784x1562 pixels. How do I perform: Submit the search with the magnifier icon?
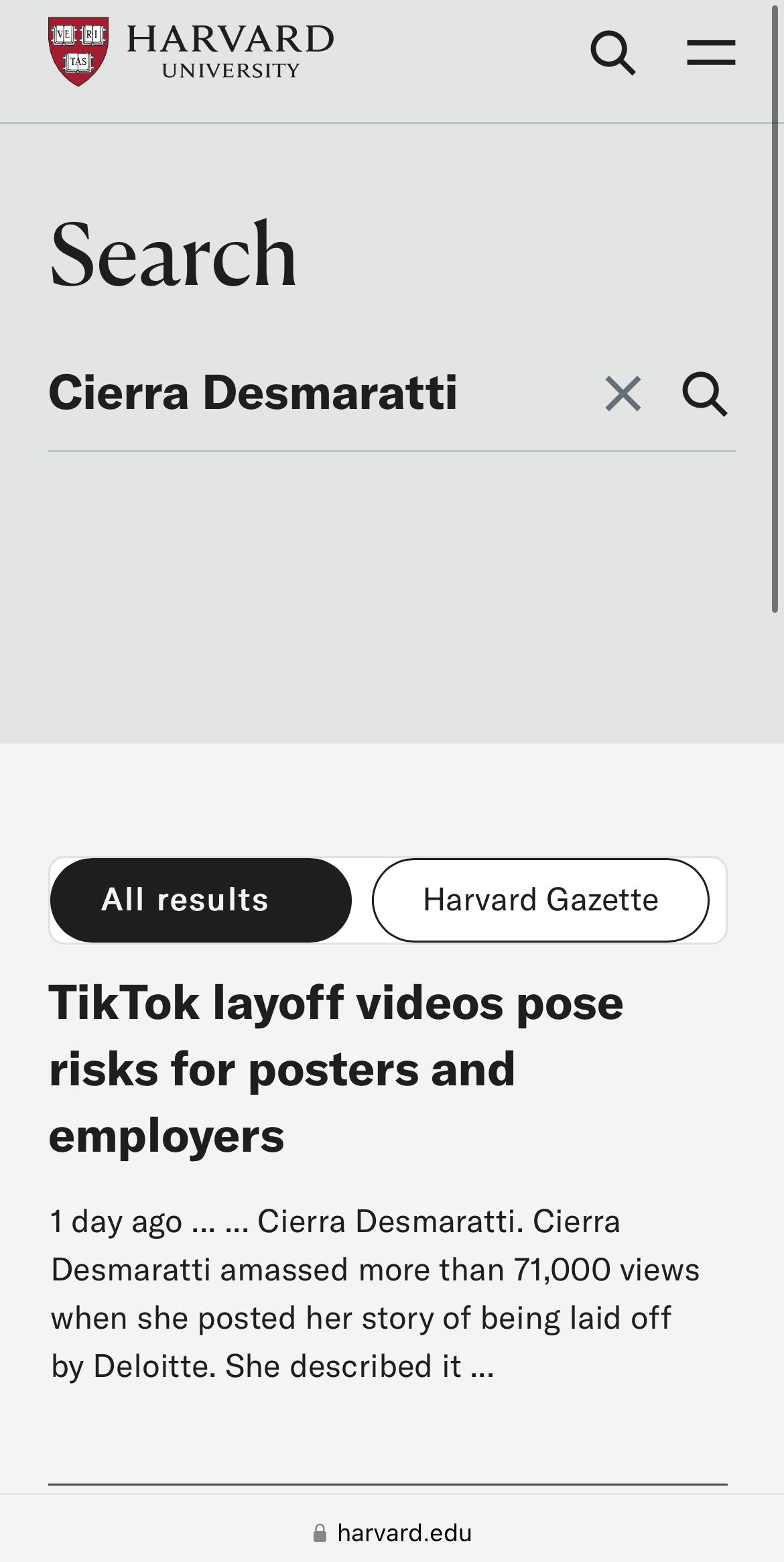pyautogui.click(x=704, y=394)
